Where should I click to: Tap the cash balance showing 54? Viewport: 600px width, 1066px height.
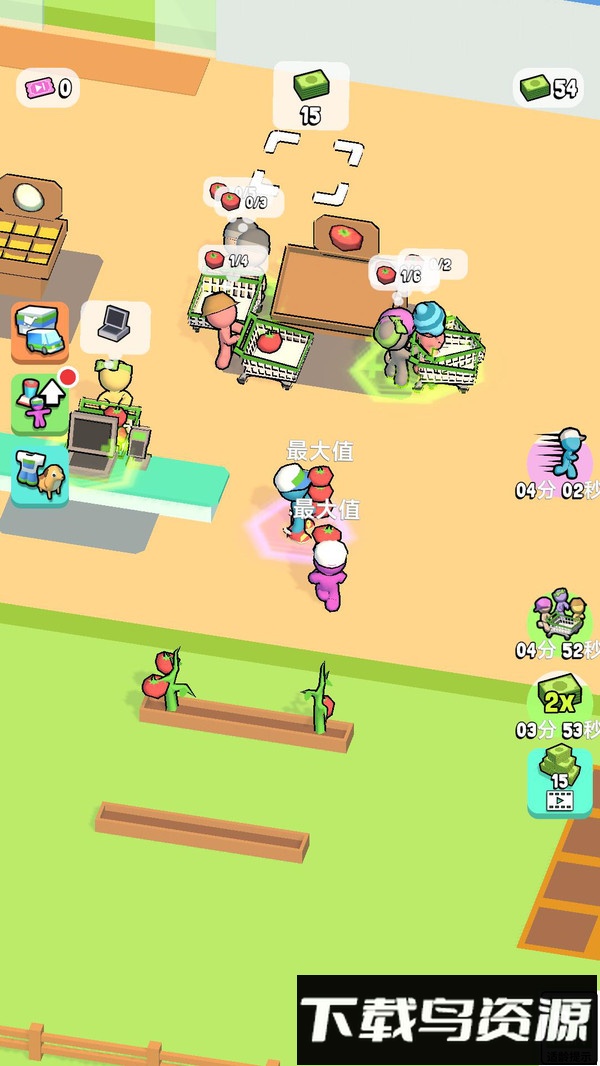[x=548, y=88]
